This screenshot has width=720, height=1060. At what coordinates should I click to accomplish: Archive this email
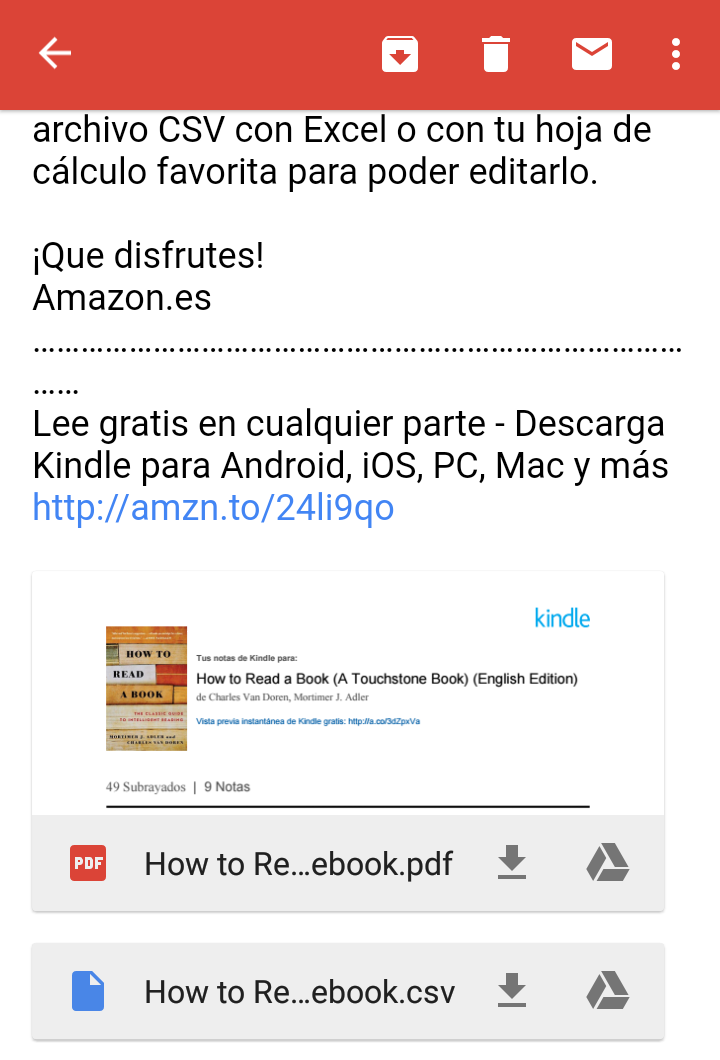pos(400,54)
